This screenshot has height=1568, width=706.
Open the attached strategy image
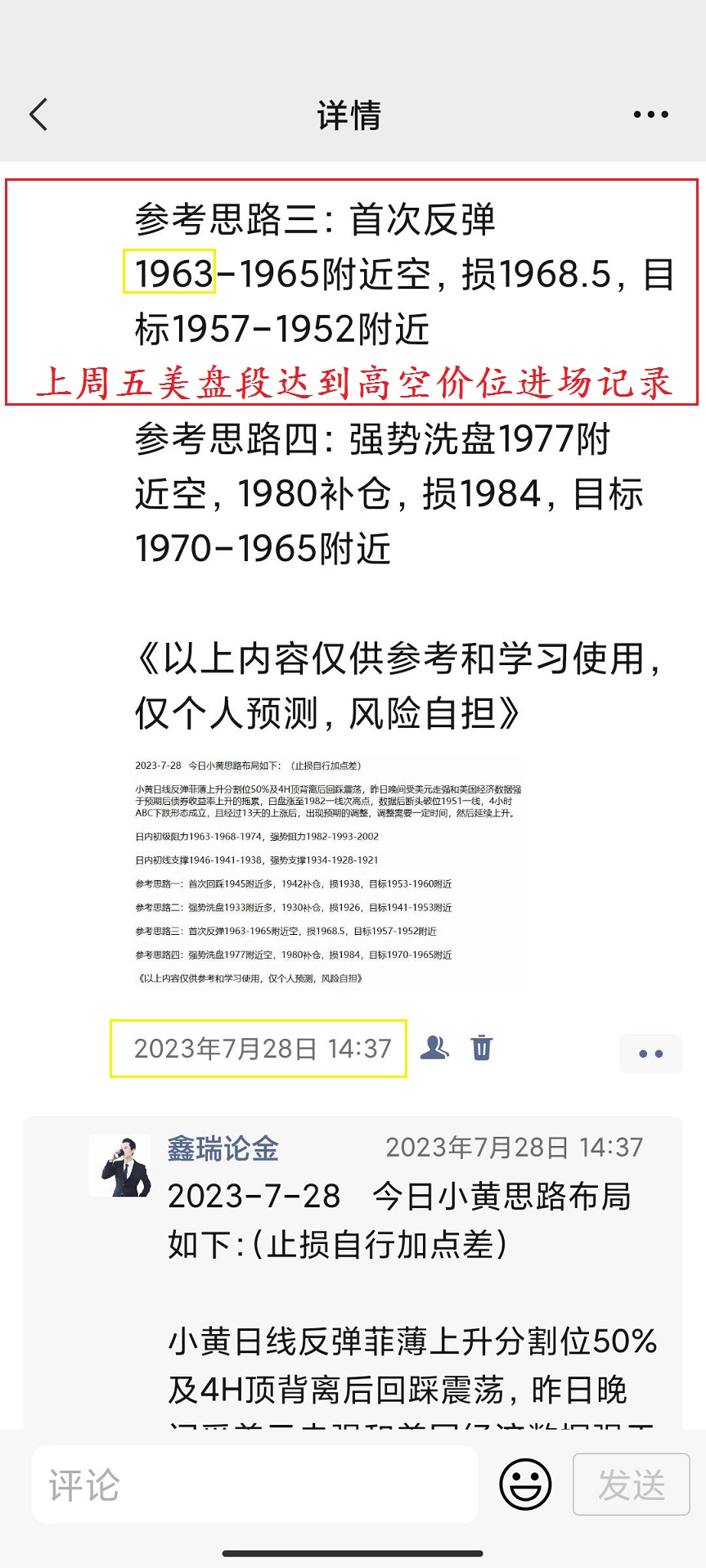click(329, 872)
